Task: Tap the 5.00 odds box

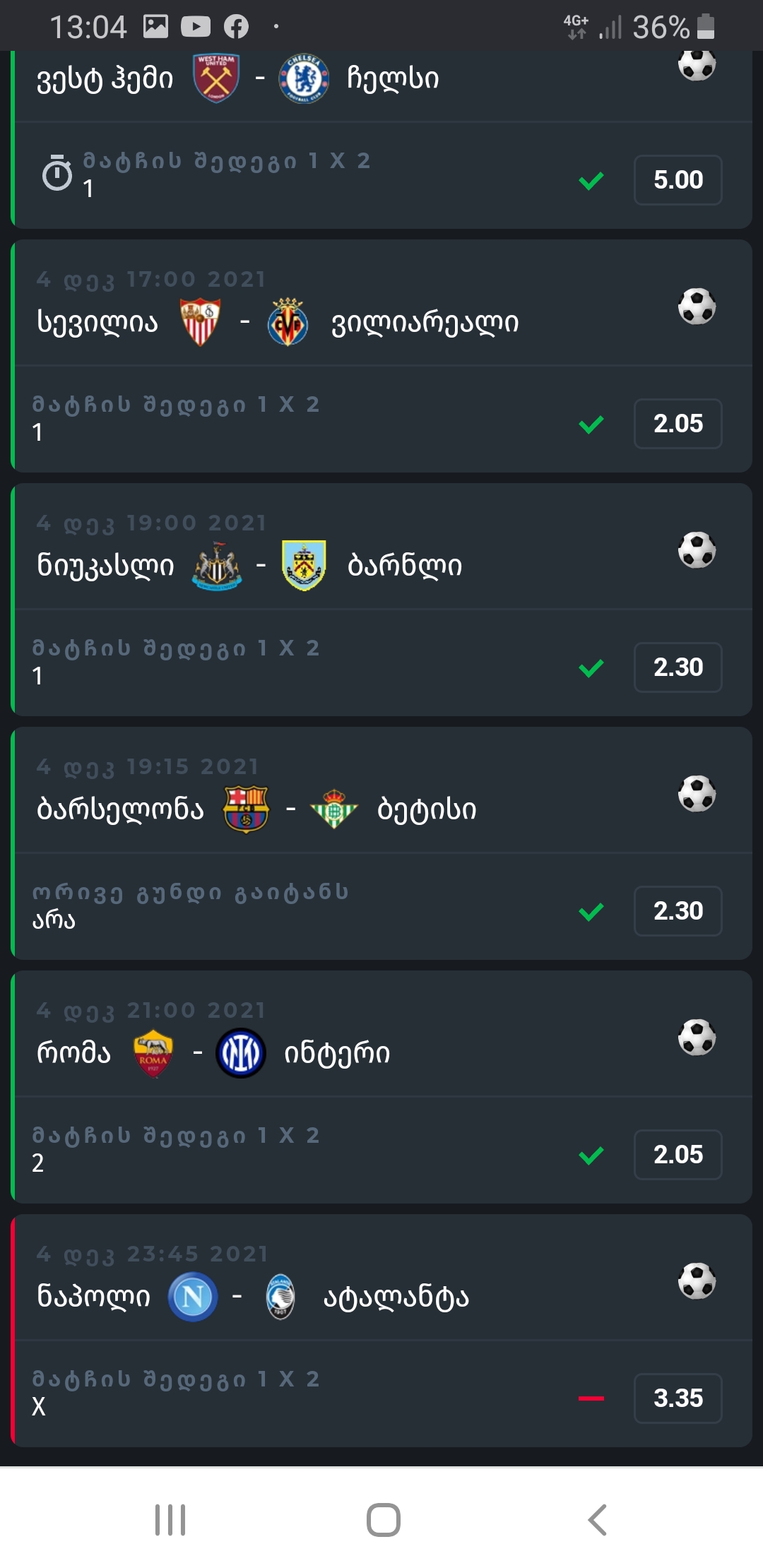Action: point(678,180)
